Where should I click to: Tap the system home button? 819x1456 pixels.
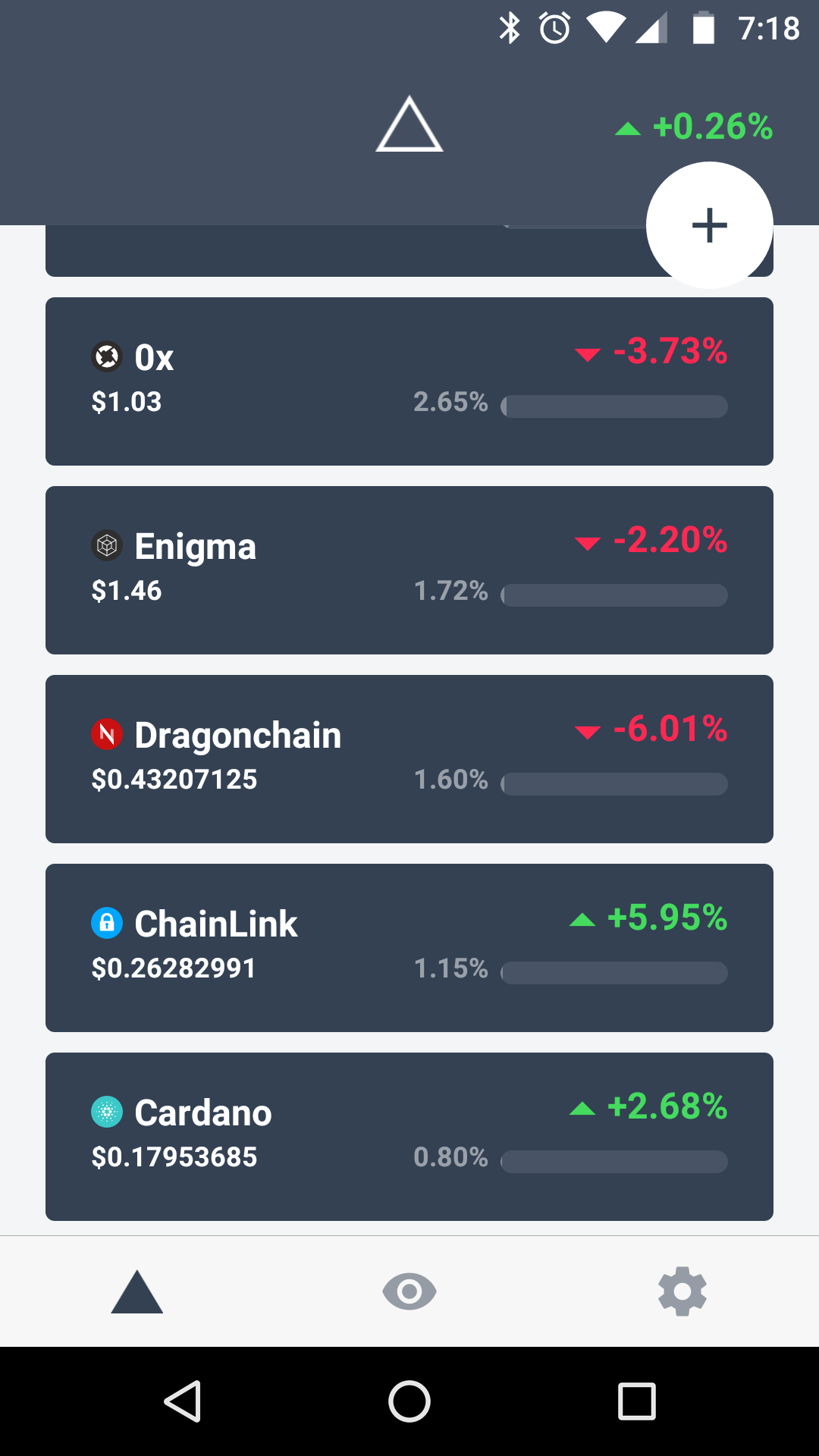(x=409, y=1401)
